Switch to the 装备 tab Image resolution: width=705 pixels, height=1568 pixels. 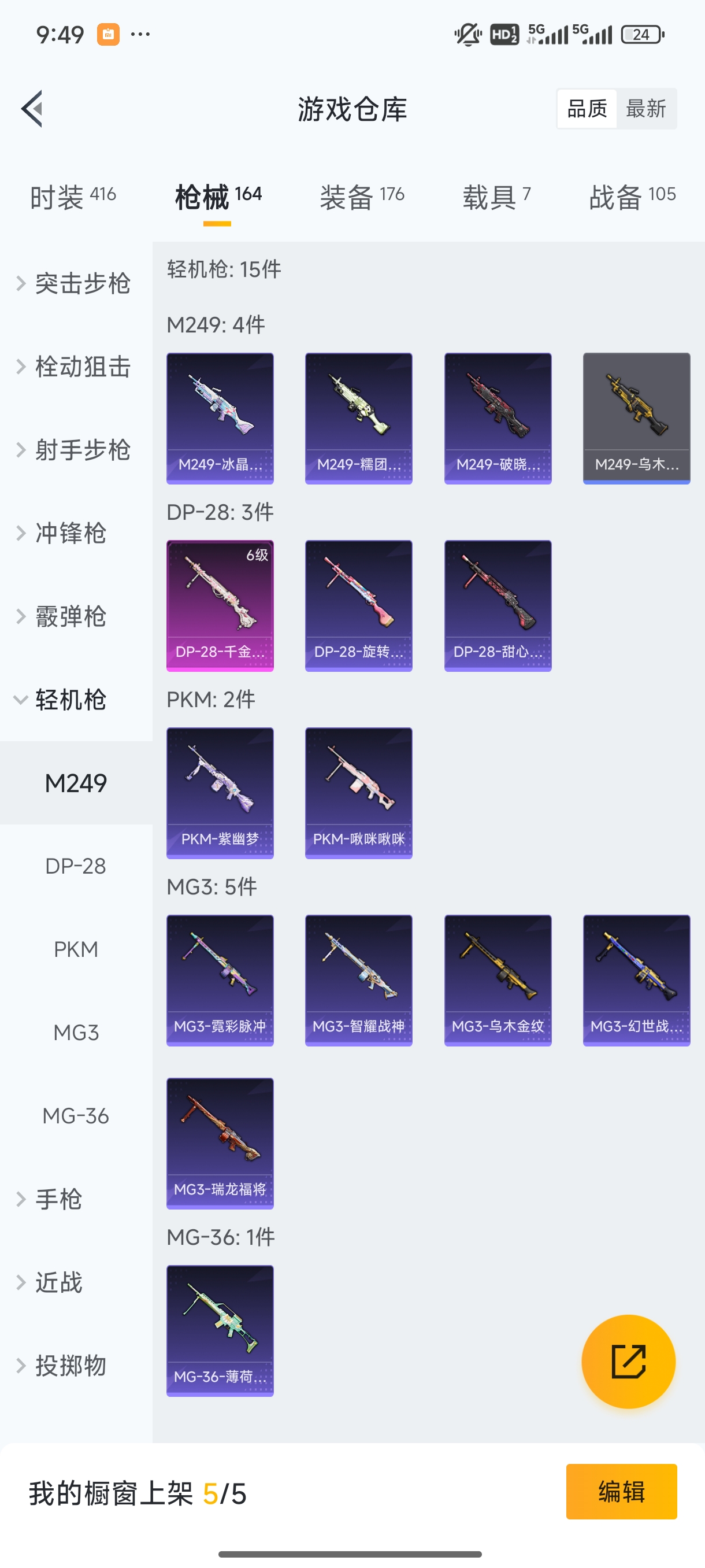click(x=362, y=197)
